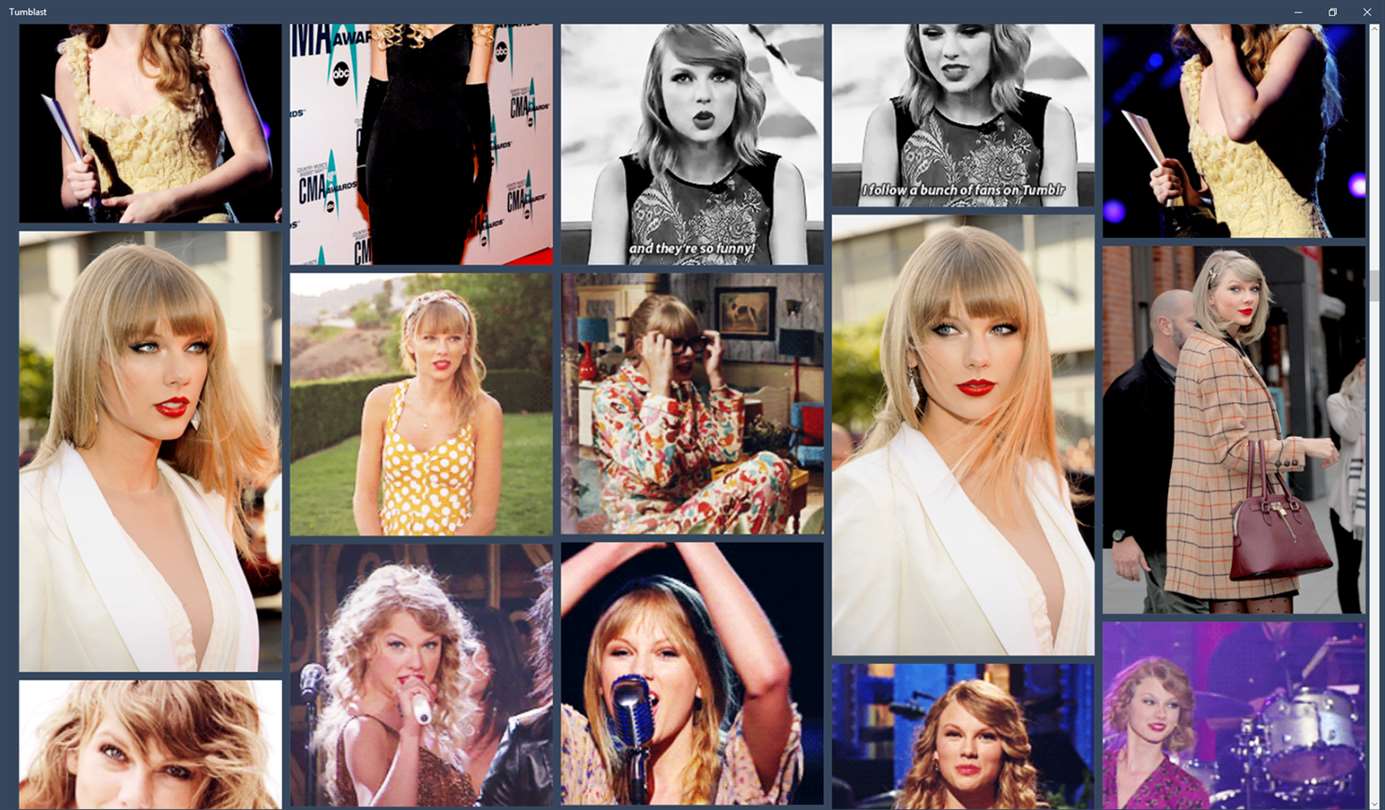Minimize the Tumblast window
Screen dimensions: 1385x810
pos(1298,12)
